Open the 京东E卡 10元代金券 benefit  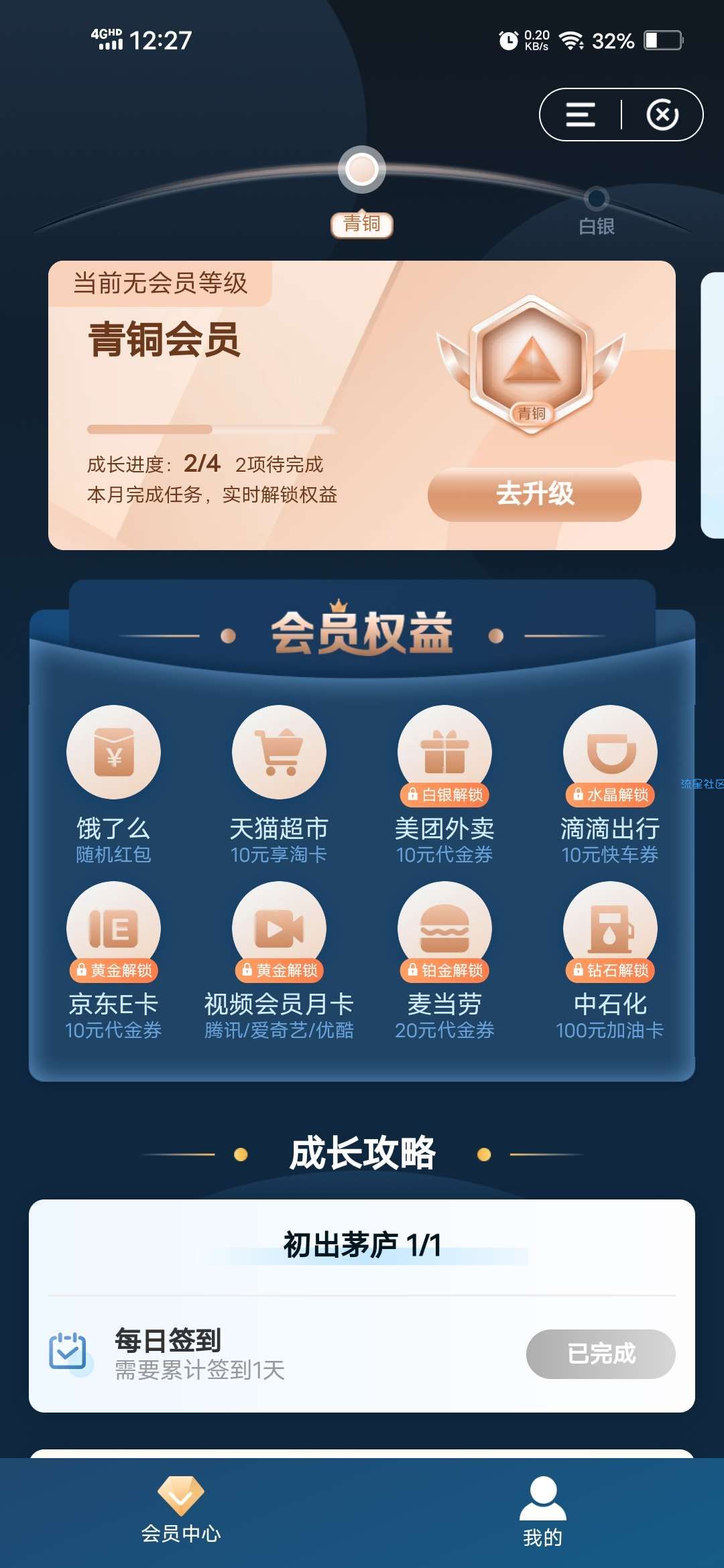[x=113, y=929]
